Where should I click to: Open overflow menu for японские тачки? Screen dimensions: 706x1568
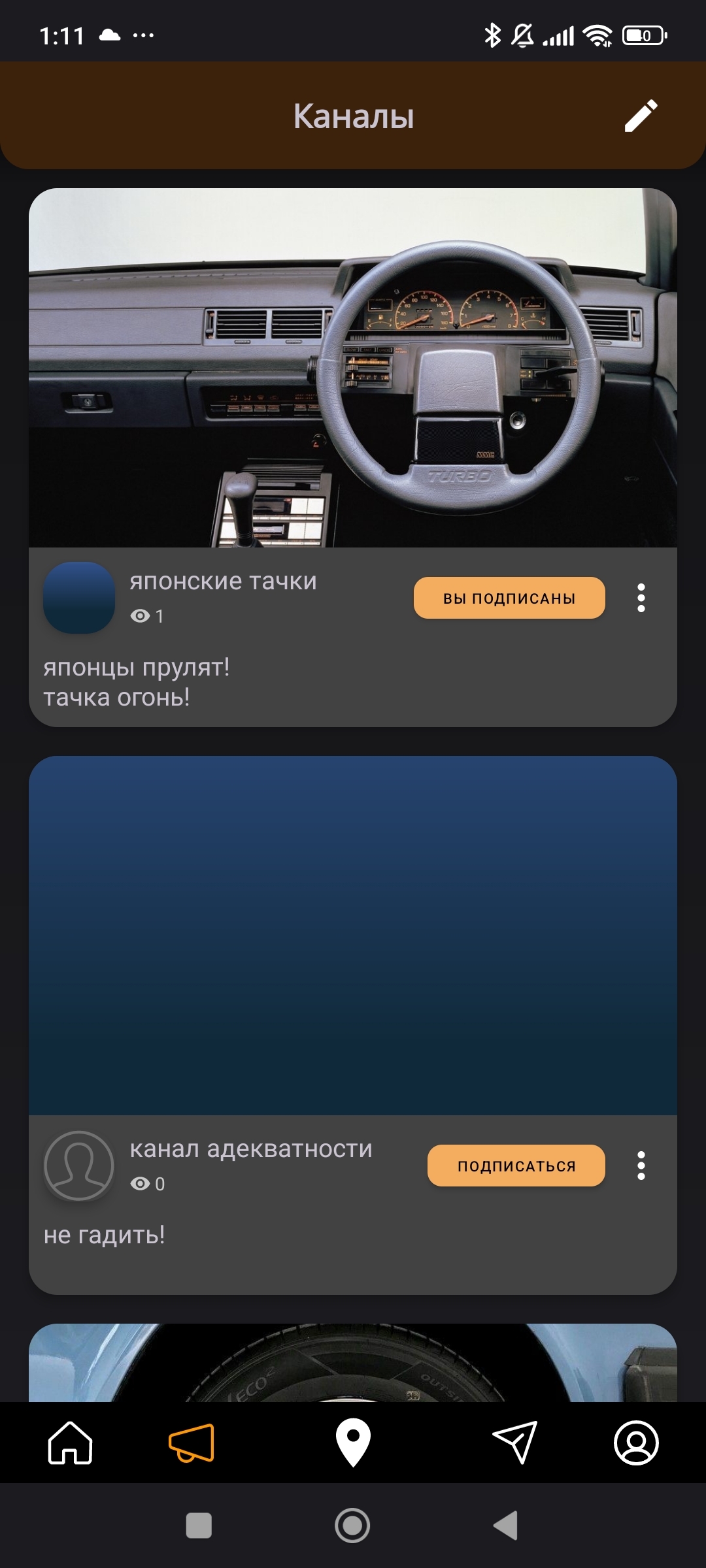pyautogui.click(x=641, y=598)
